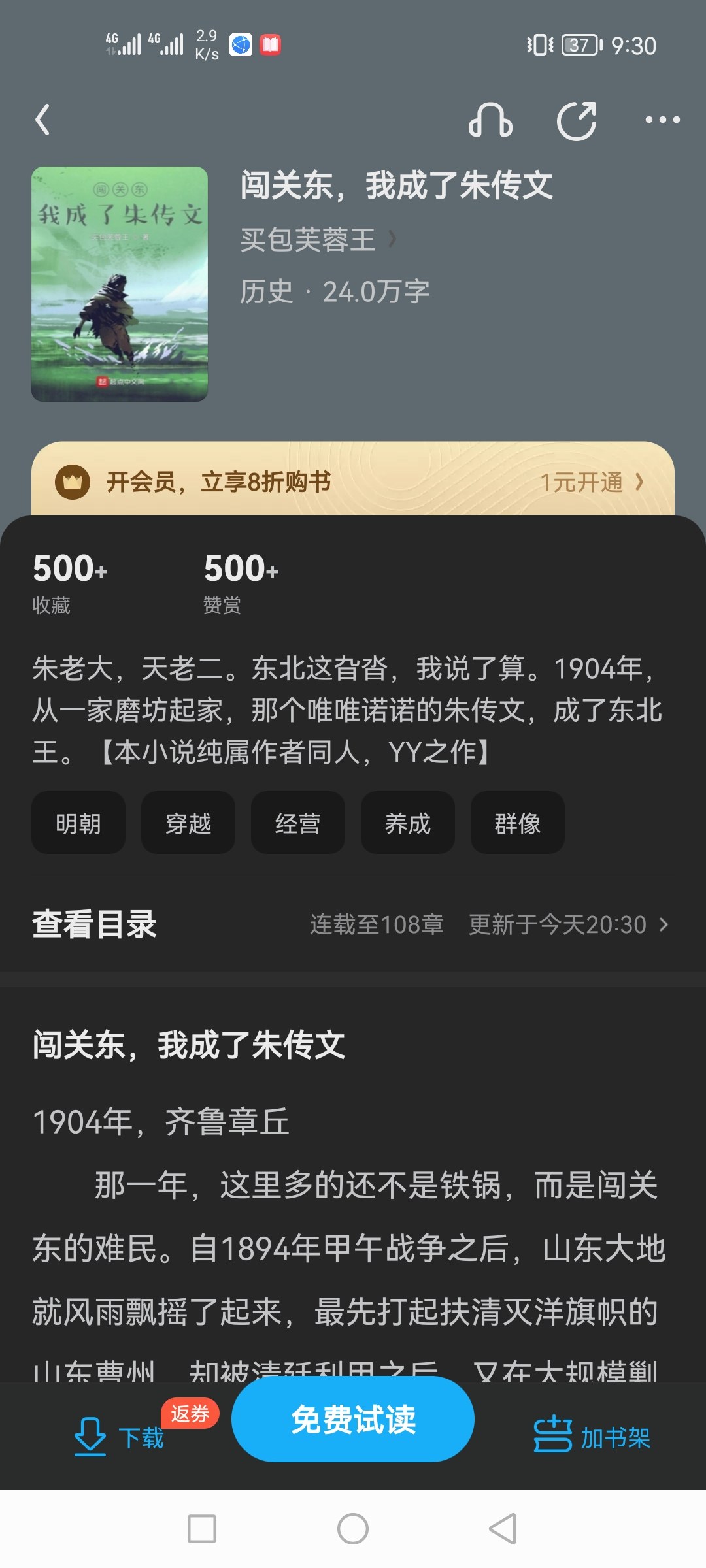Open the membership banner 1元开通

click(x=591, y=482)
